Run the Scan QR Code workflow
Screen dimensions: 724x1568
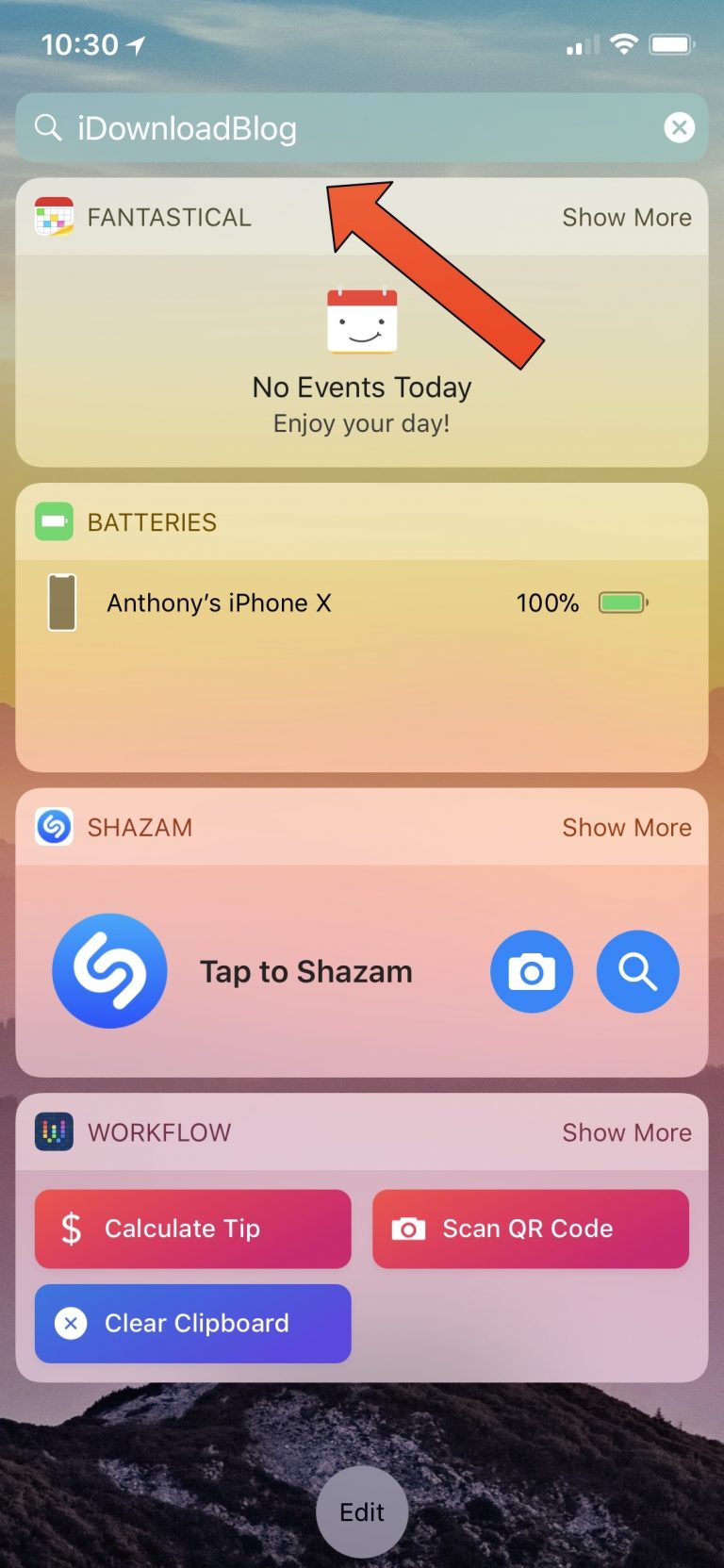pyautogui.click(x=530, y=1229)
